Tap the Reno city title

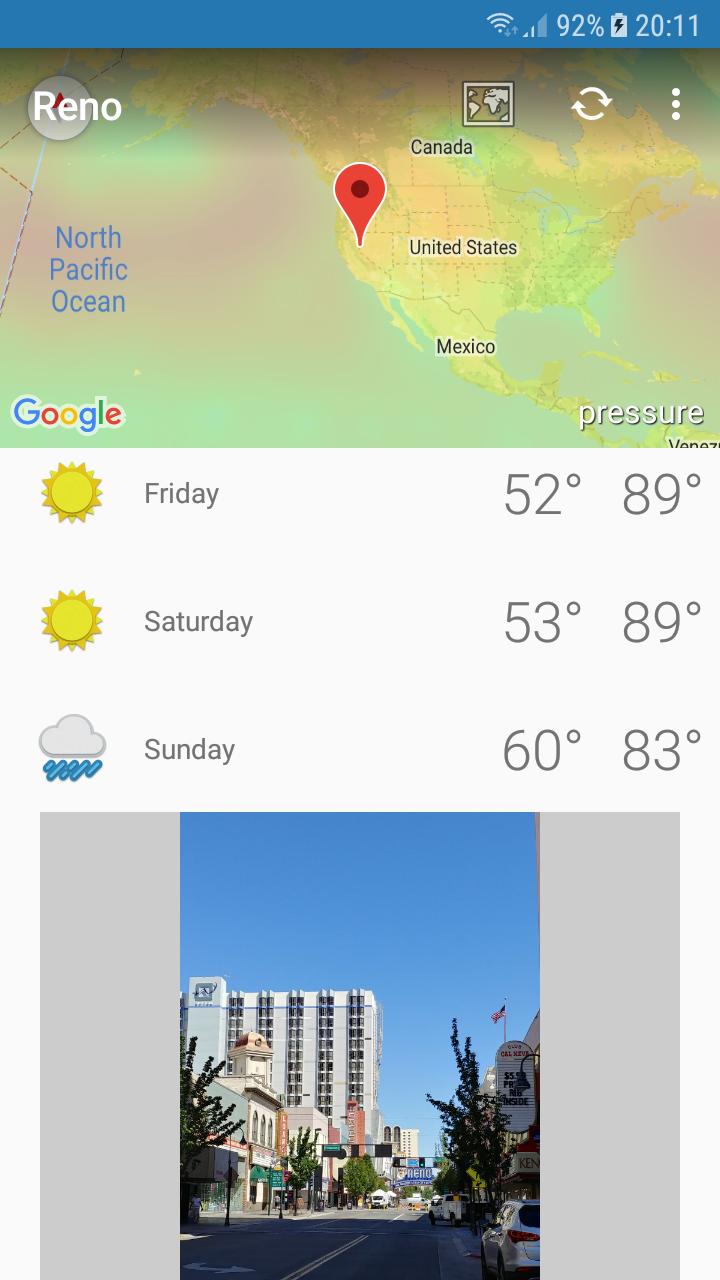pyautogui.click(x=77, y=106)
